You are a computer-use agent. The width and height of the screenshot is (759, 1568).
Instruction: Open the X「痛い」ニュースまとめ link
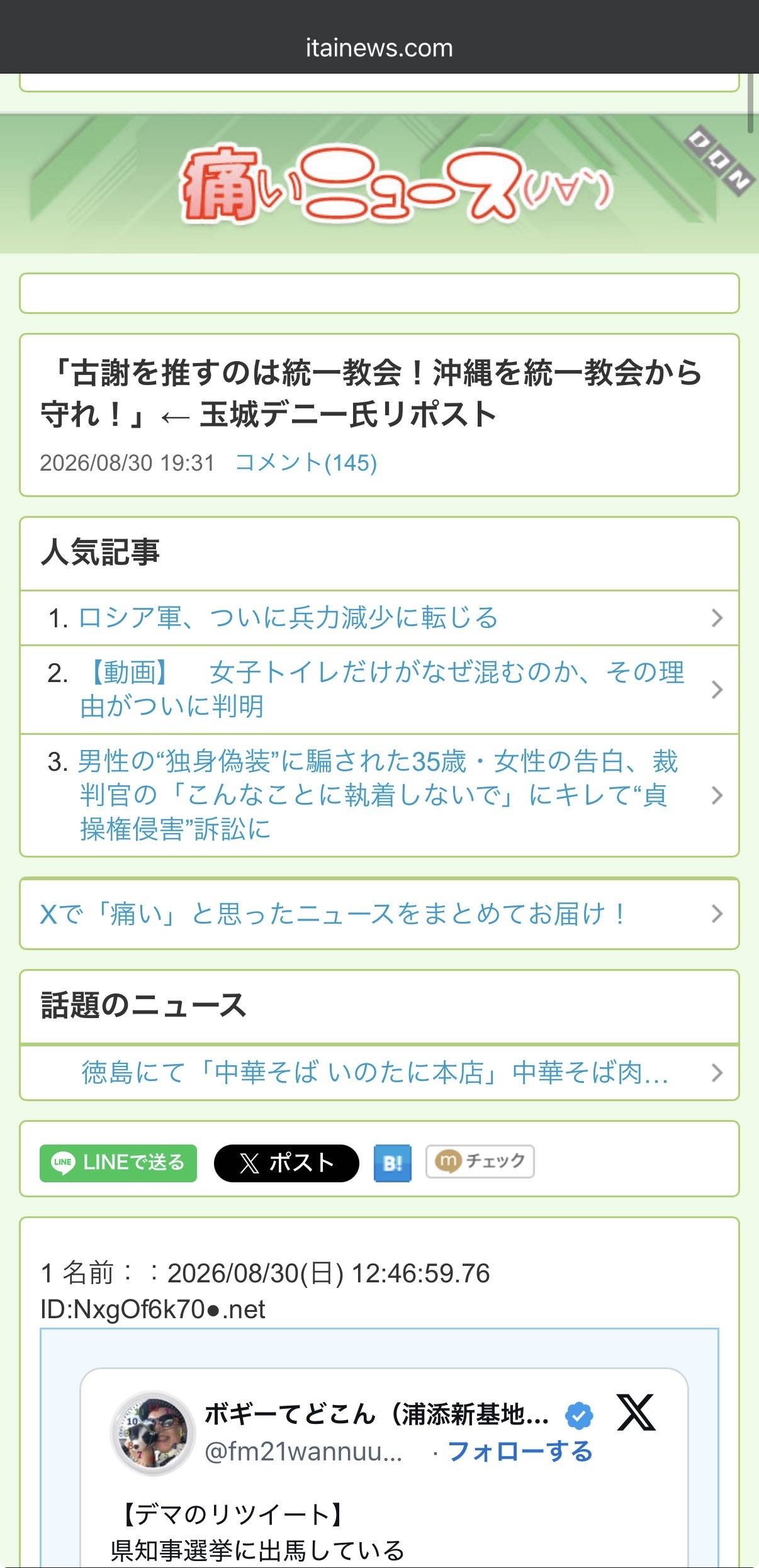379,914
